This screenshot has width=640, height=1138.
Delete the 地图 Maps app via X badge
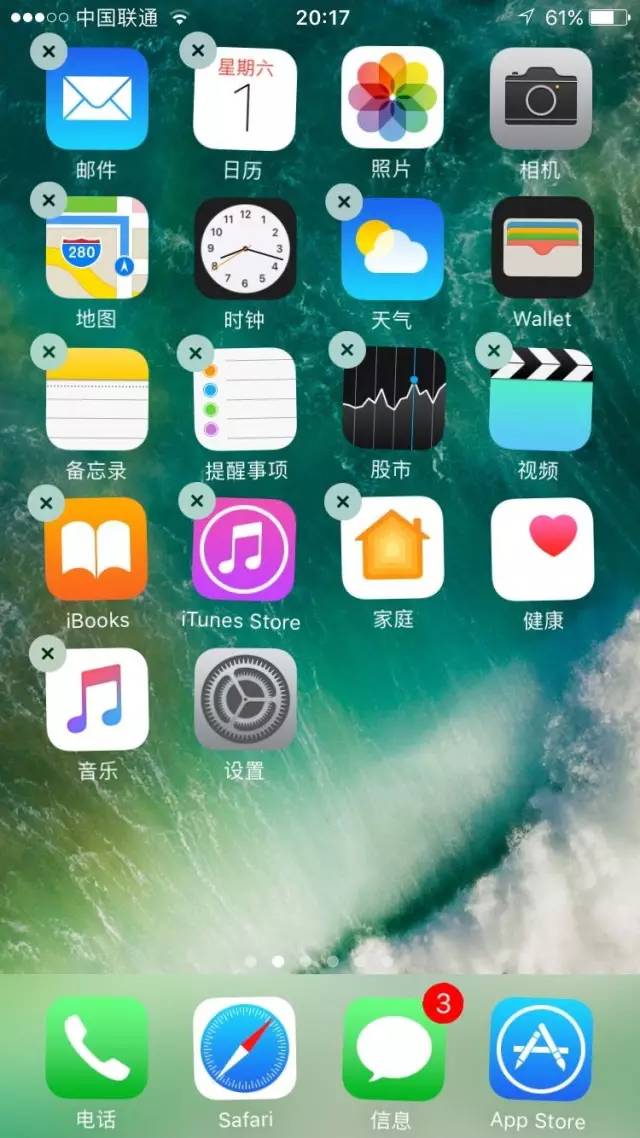tap(48, 201)
